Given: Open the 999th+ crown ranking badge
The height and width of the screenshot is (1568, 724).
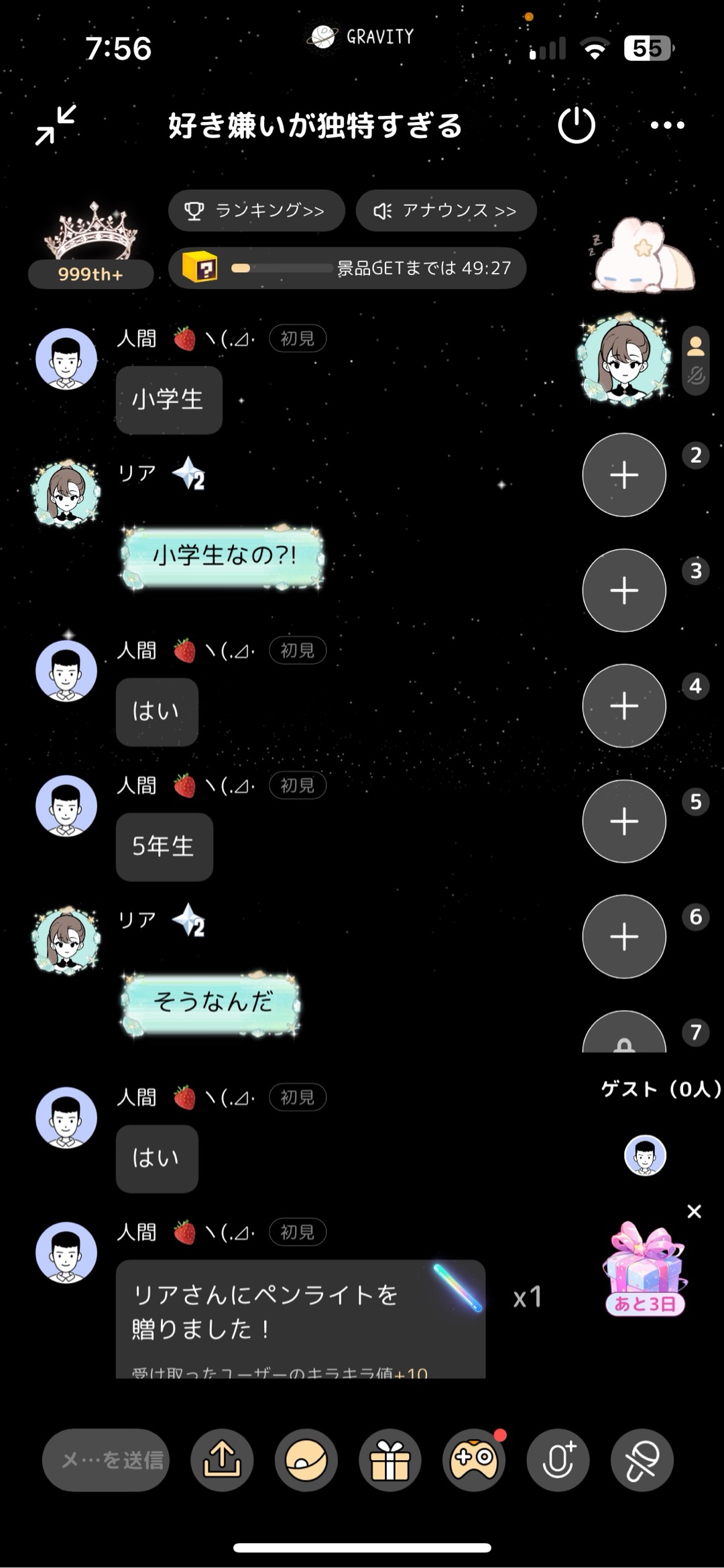Looking at the screenshot, I should pos(90,247).
